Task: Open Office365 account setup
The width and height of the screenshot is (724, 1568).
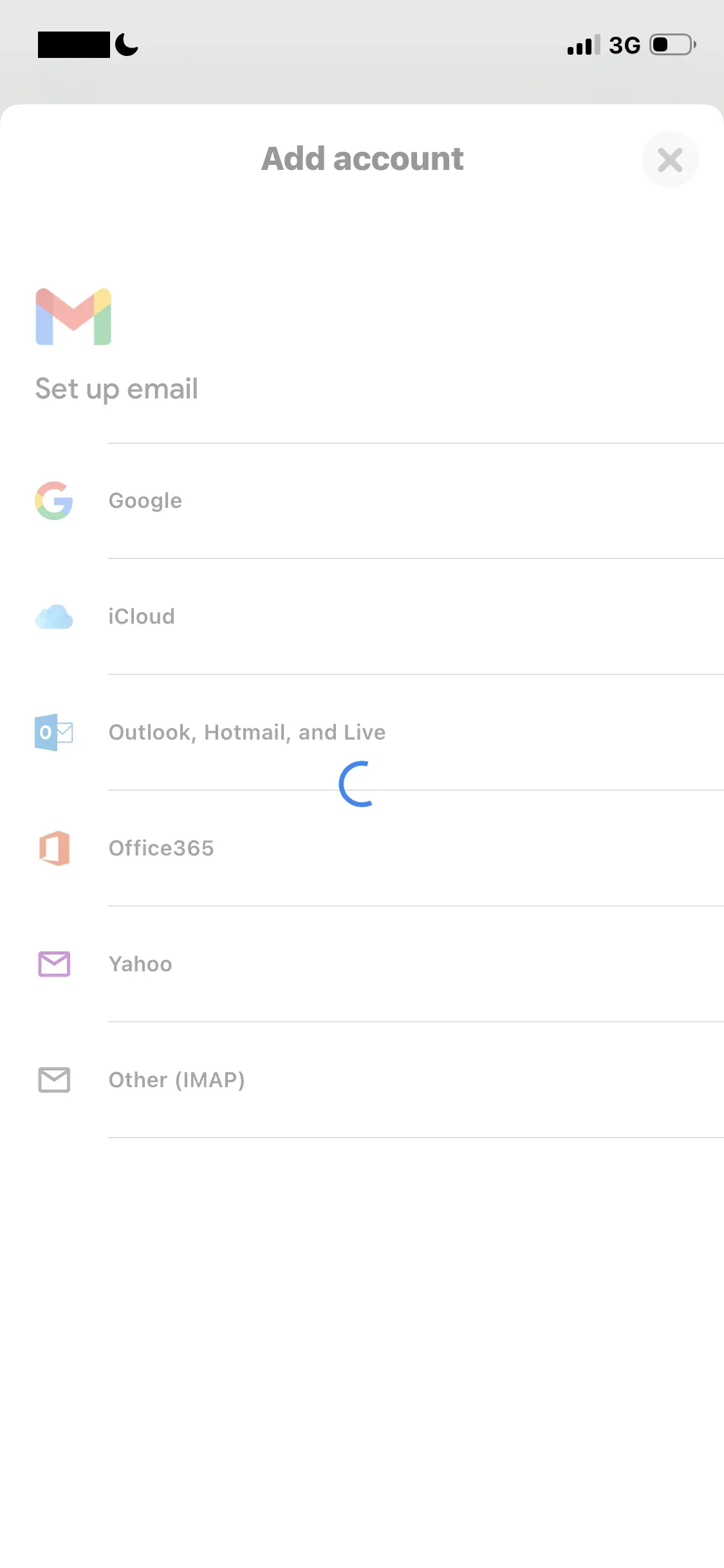Action: [362, 848]
